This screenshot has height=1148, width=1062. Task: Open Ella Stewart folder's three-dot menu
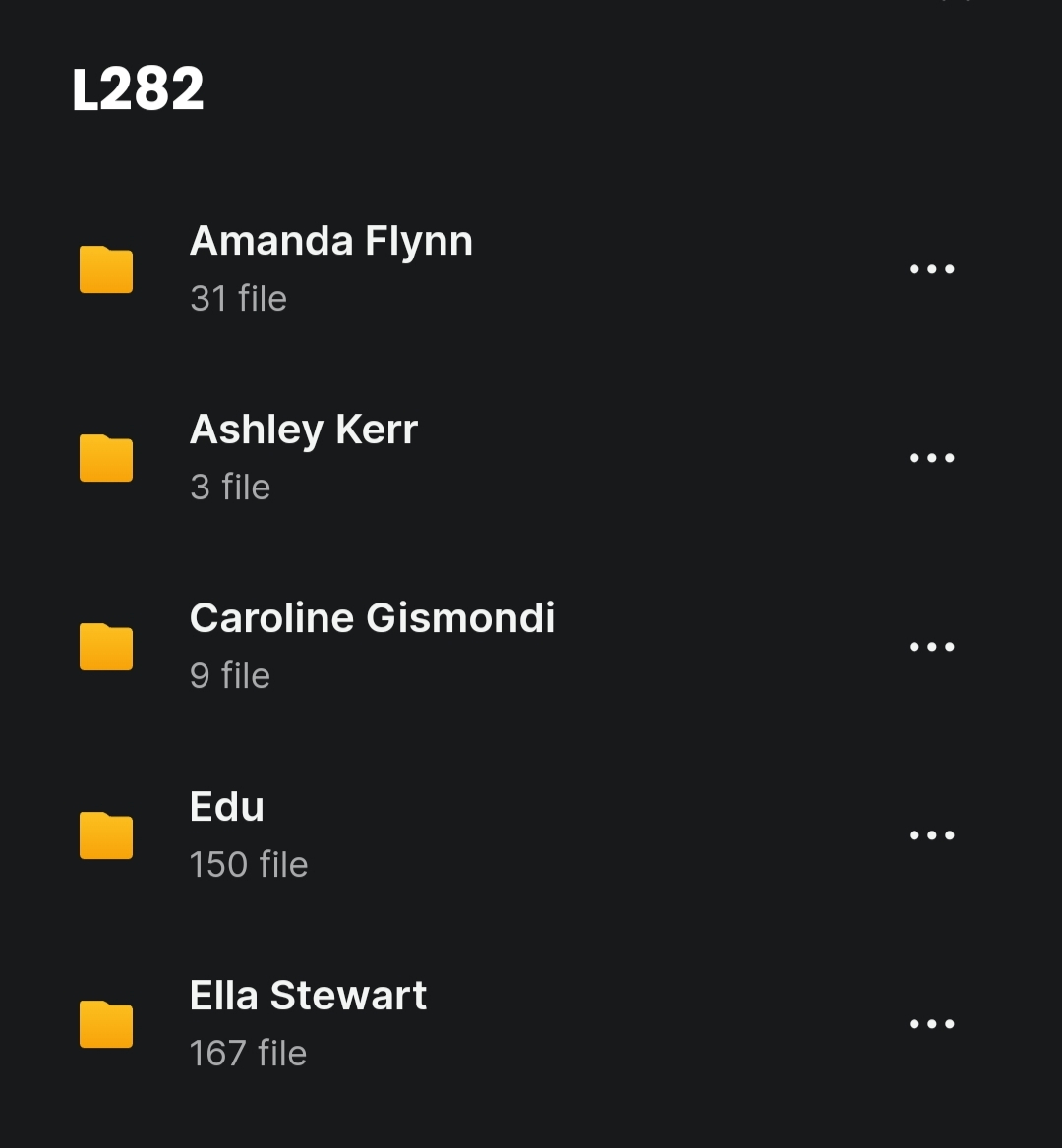(x=931, y=1024)
